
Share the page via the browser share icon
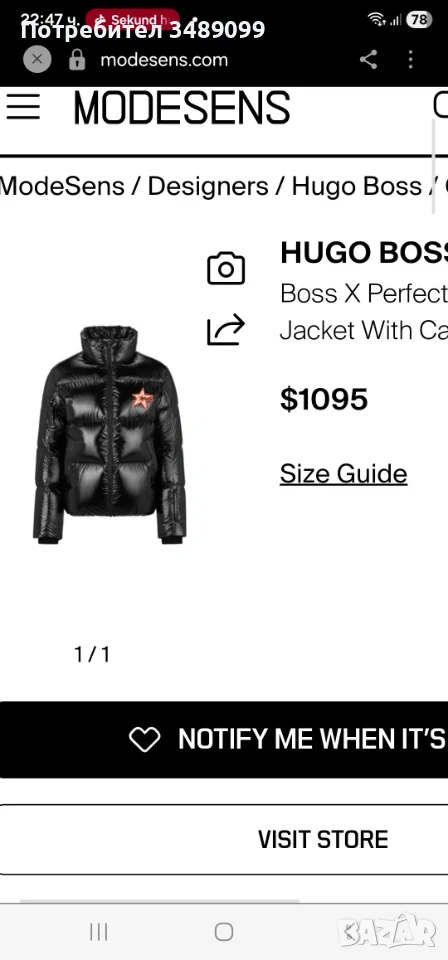(x=368, y=59)
